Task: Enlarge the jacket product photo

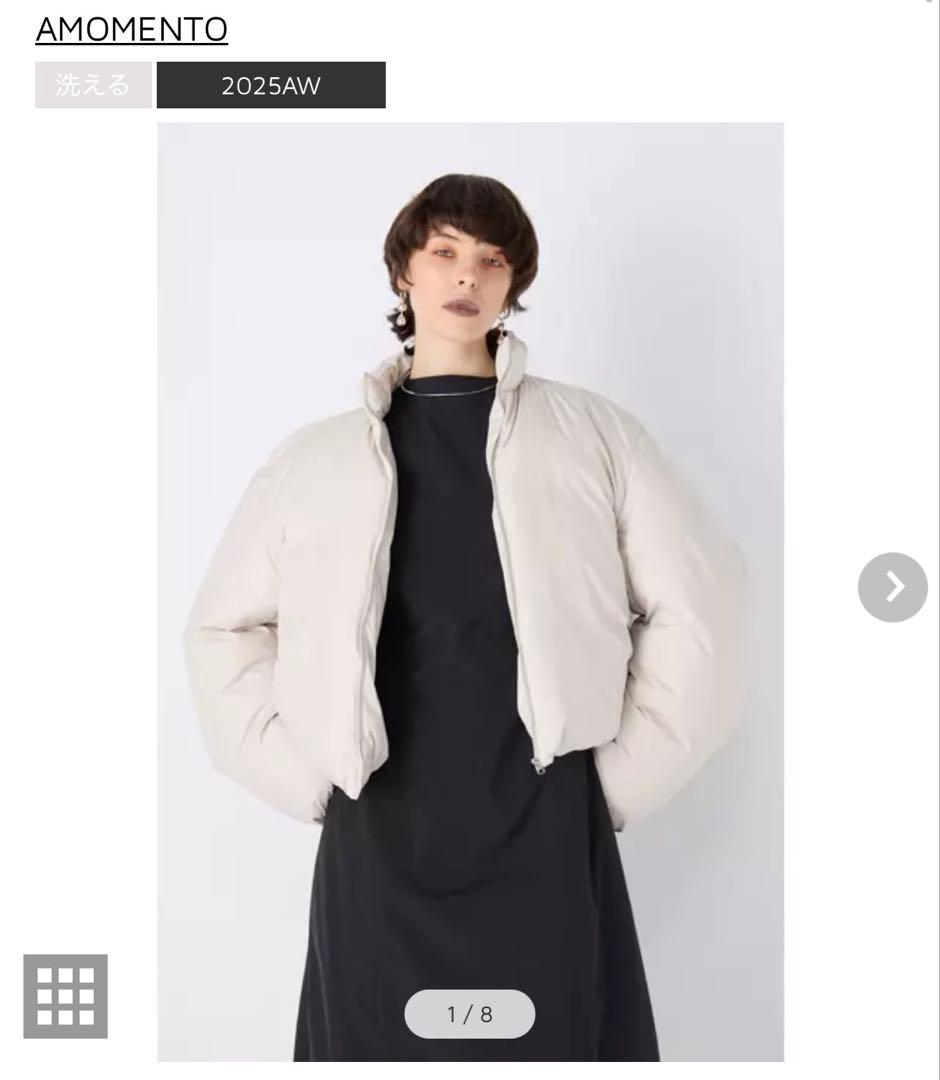Action: (470, 560)
